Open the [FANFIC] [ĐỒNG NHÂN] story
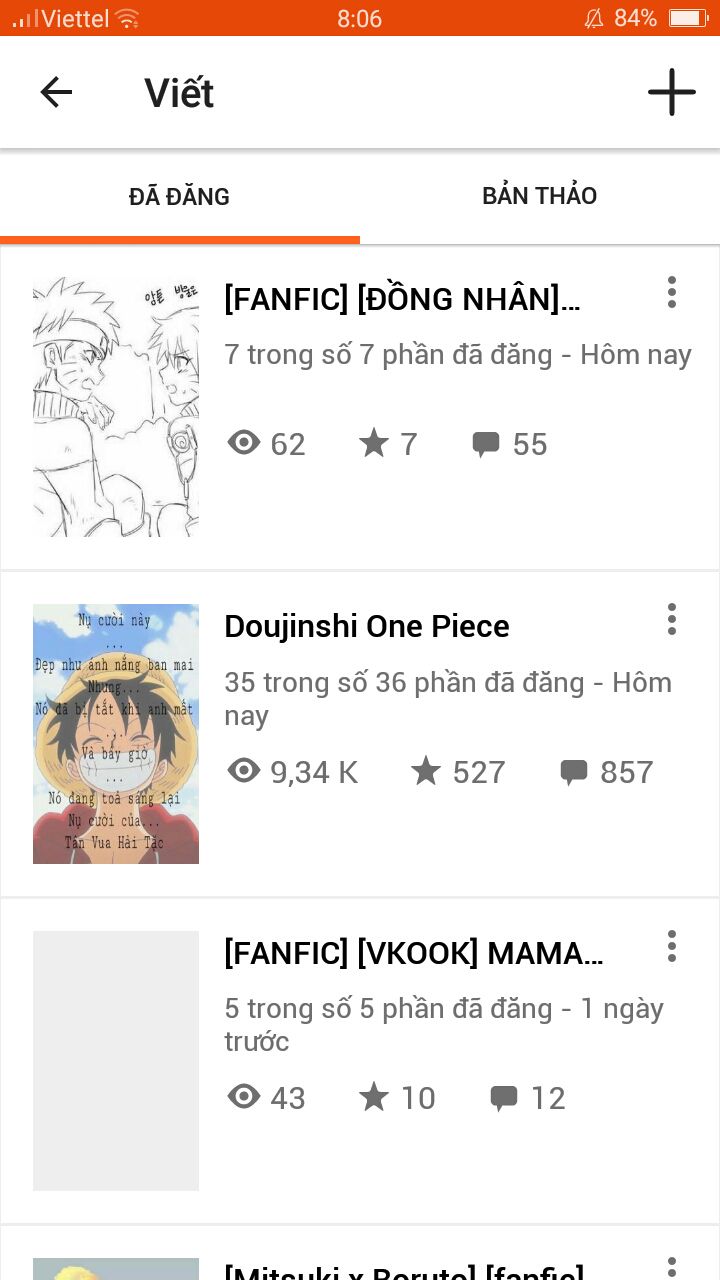 click(x=360, y=408)
